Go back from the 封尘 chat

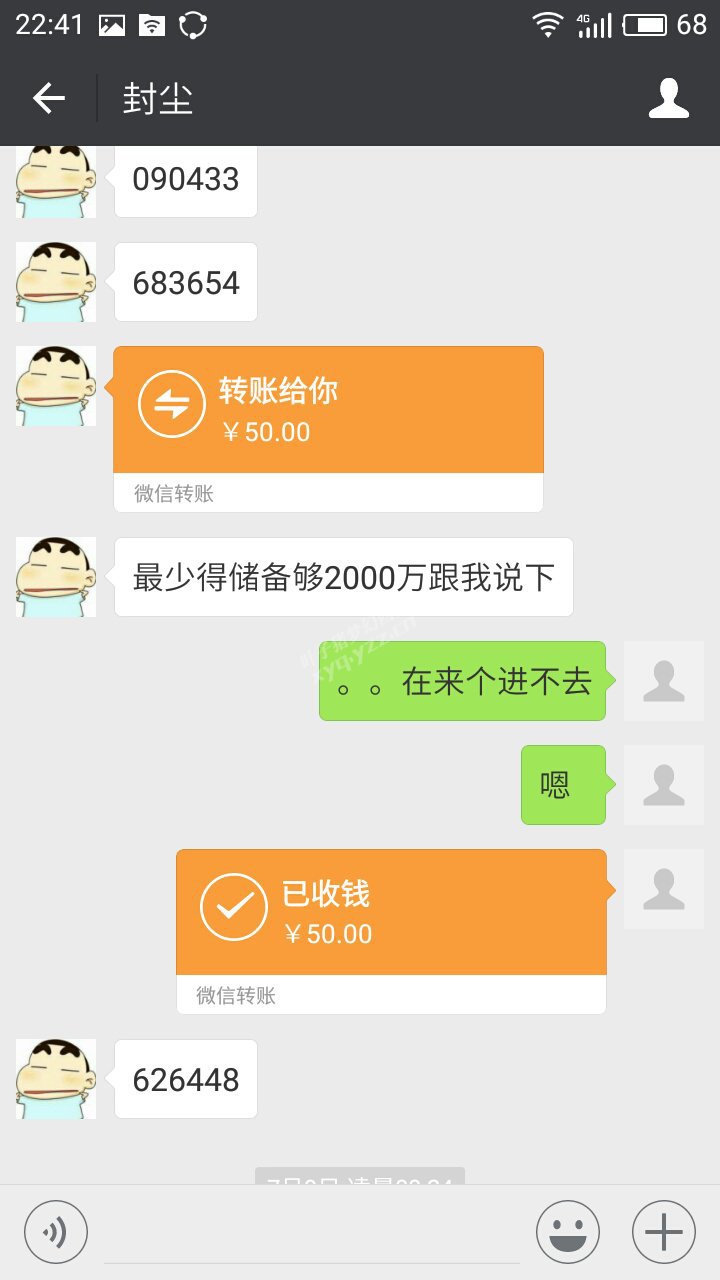pos(48,98)
